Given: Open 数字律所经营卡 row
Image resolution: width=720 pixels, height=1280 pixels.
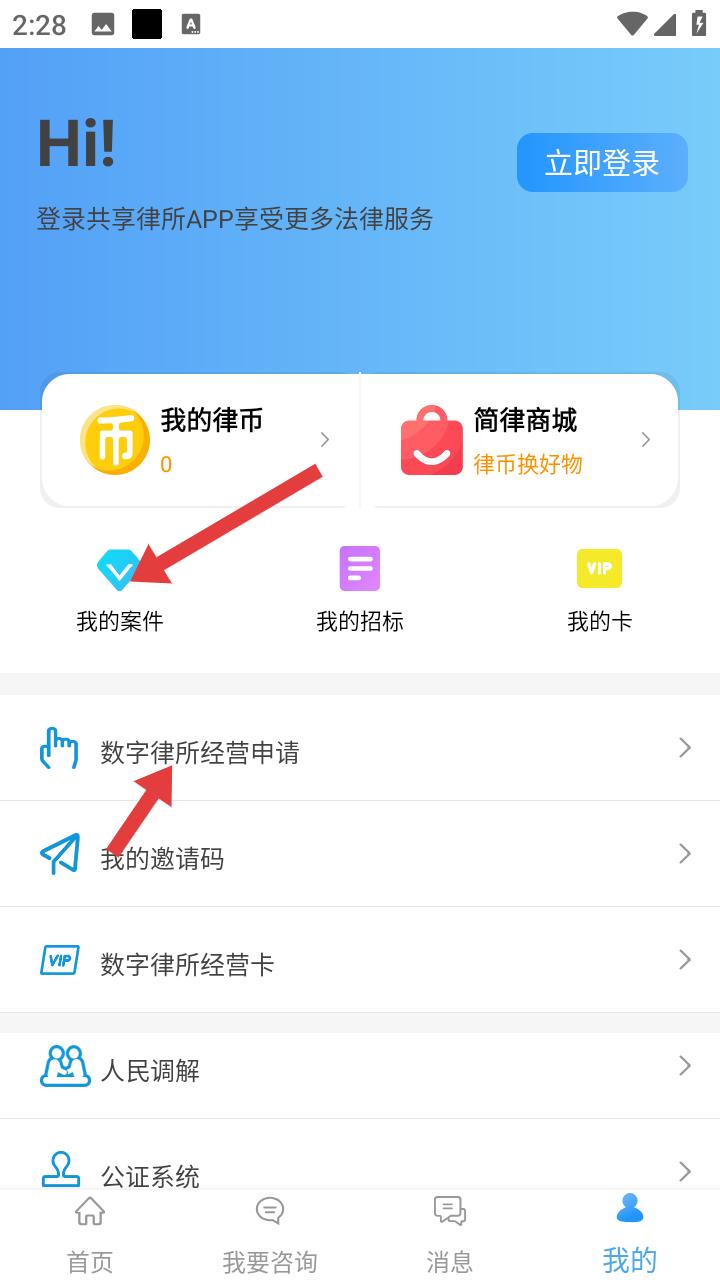Looking at the screenshot, I should [360, 962].
